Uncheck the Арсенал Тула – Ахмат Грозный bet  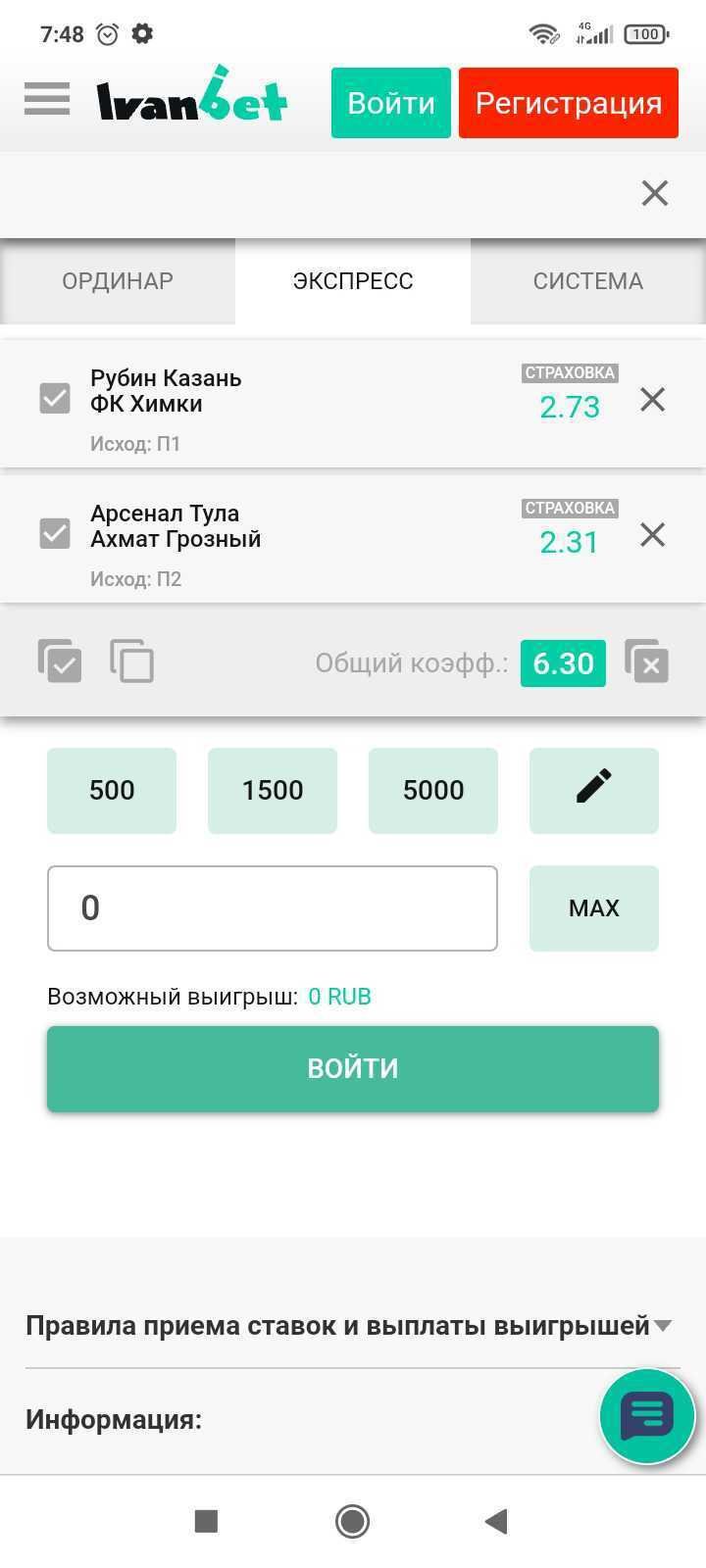pyautogui.click(x=55, y=534)
